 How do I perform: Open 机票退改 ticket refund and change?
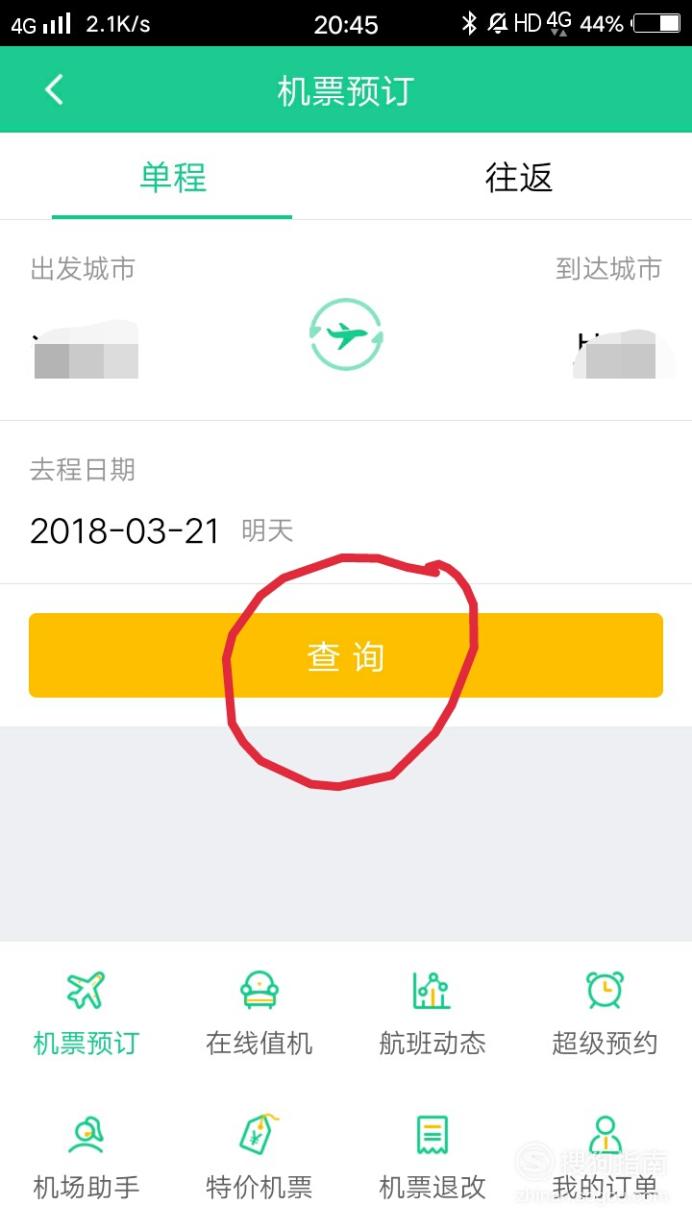pos(432,1158)
